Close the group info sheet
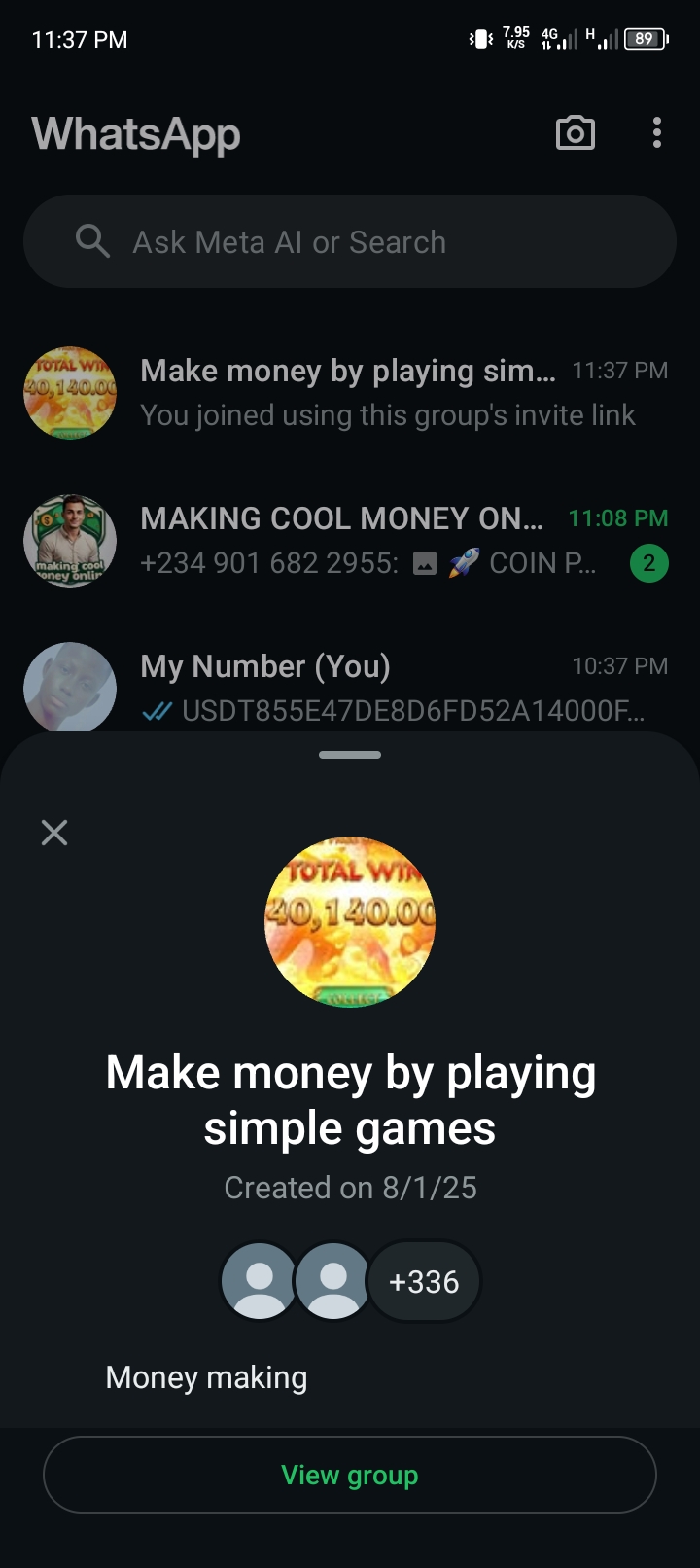The height and width of the screenshot is (1568, 700). pyautogui.click(x=54, y=833)
